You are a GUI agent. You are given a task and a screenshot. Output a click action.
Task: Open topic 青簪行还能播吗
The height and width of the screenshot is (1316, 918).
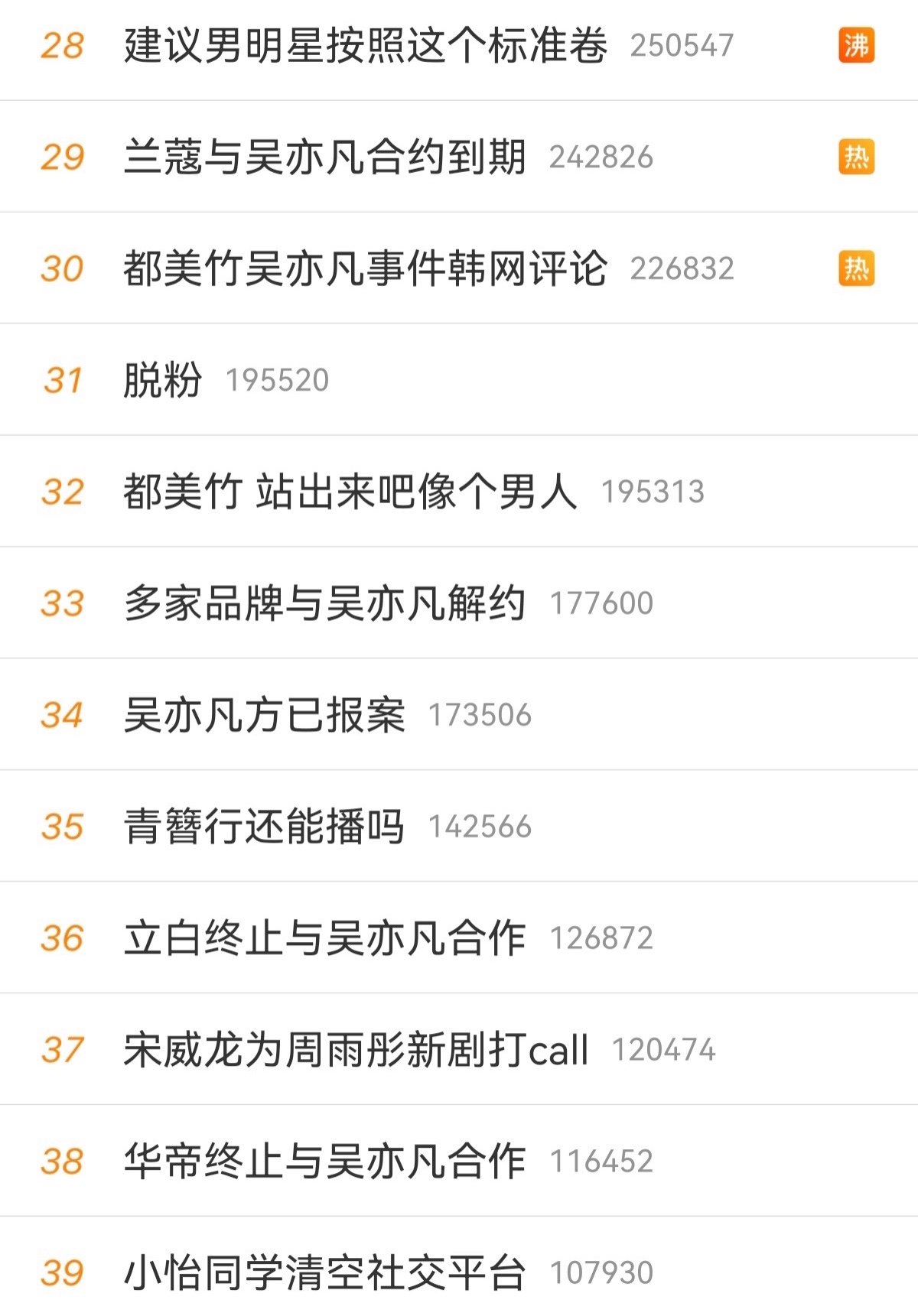[x=264, y=827]
